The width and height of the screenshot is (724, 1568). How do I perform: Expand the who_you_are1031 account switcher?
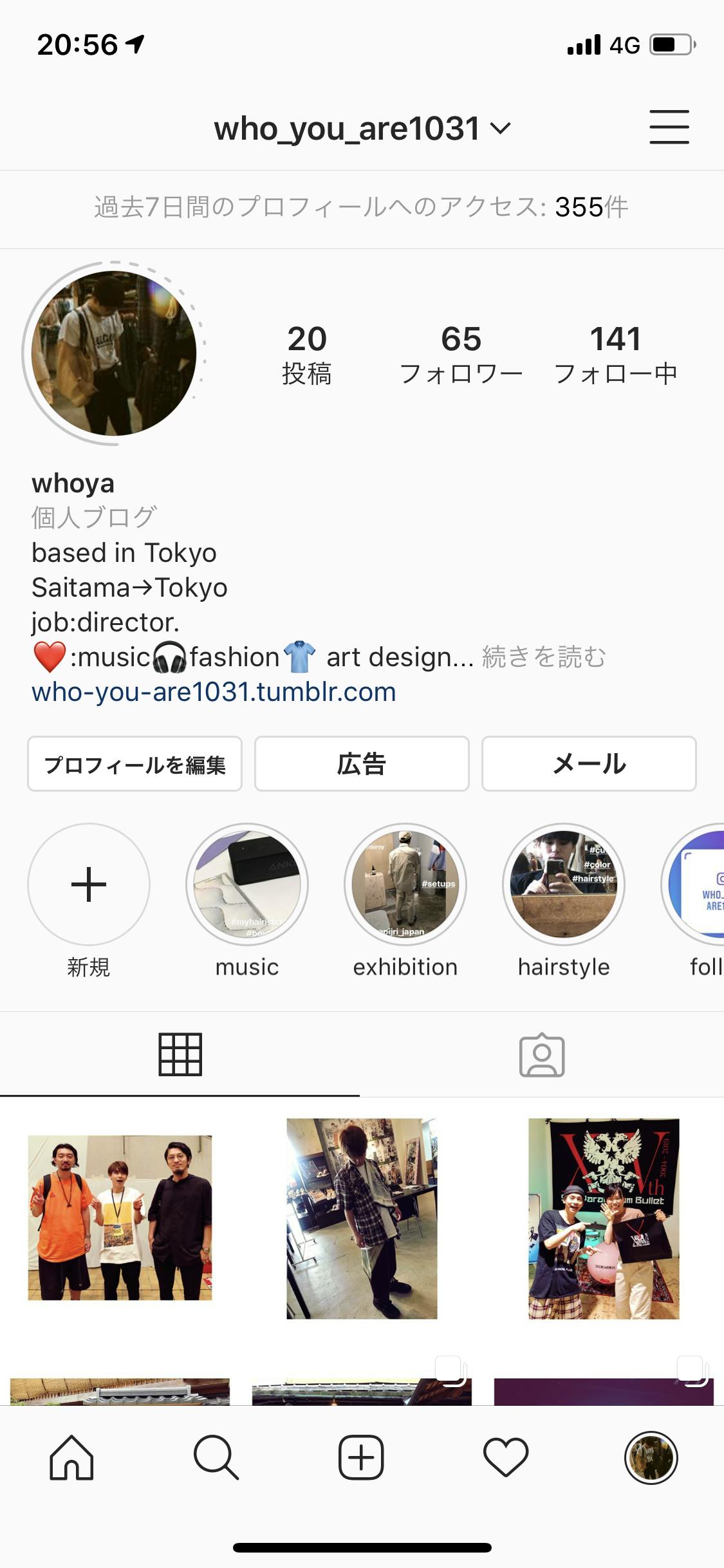pos(362,129)
